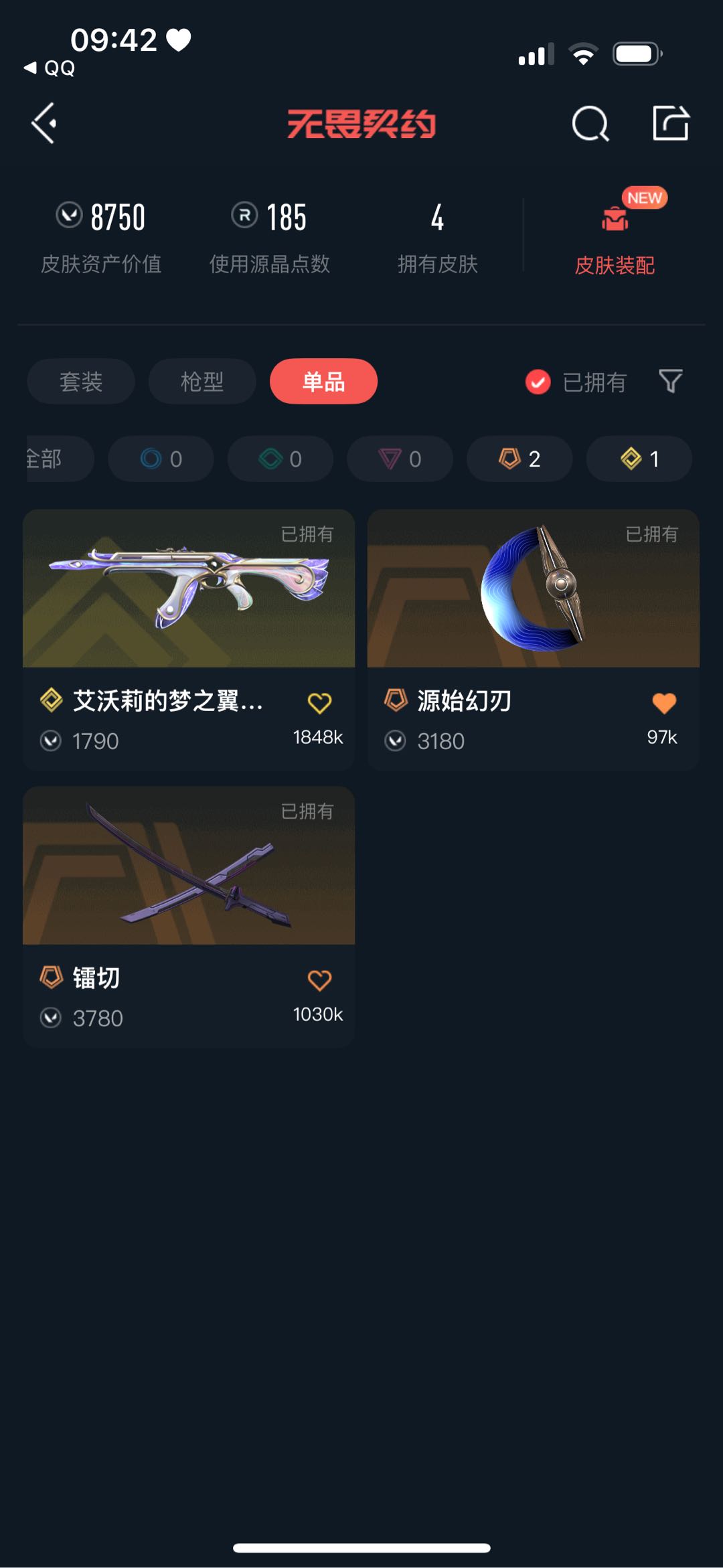Share this skin collection page
Screen dimensions: 723x1568
pyautogui.click(x=670, y=123)
